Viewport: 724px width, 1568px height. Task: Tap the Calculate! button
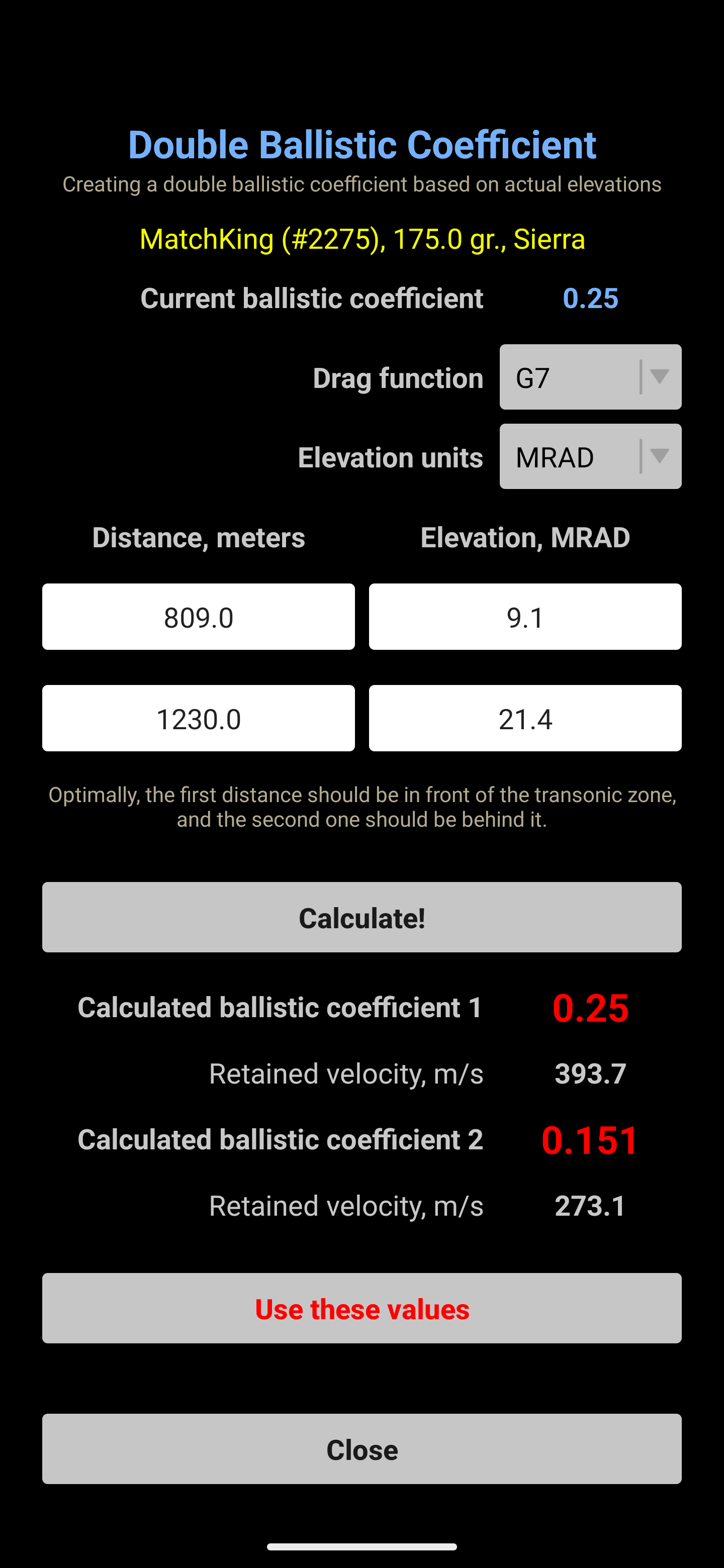coord(361,917)
